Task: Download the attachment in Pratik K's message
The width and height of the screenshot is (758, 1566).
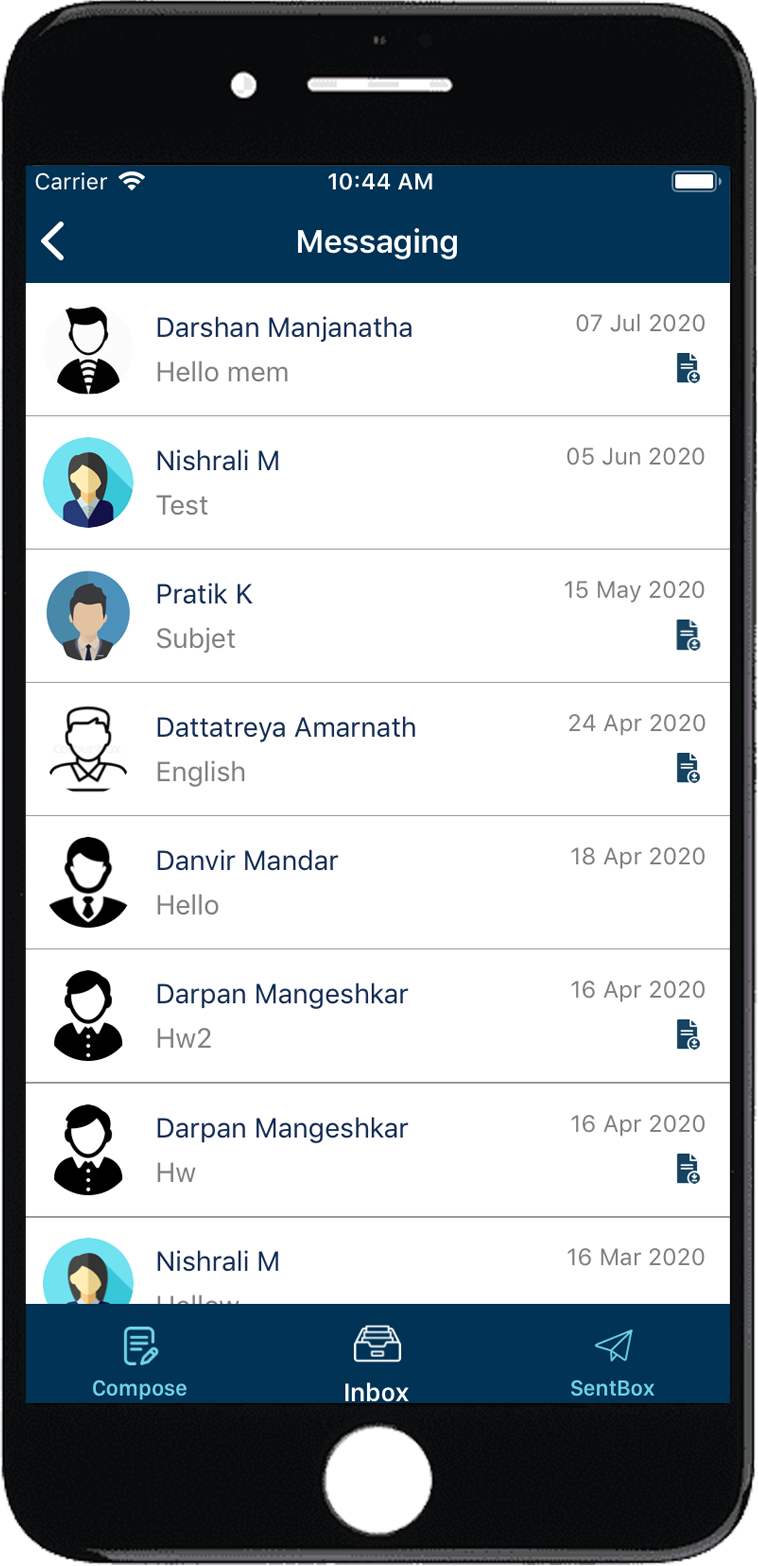Action: [x=688, y=635]
